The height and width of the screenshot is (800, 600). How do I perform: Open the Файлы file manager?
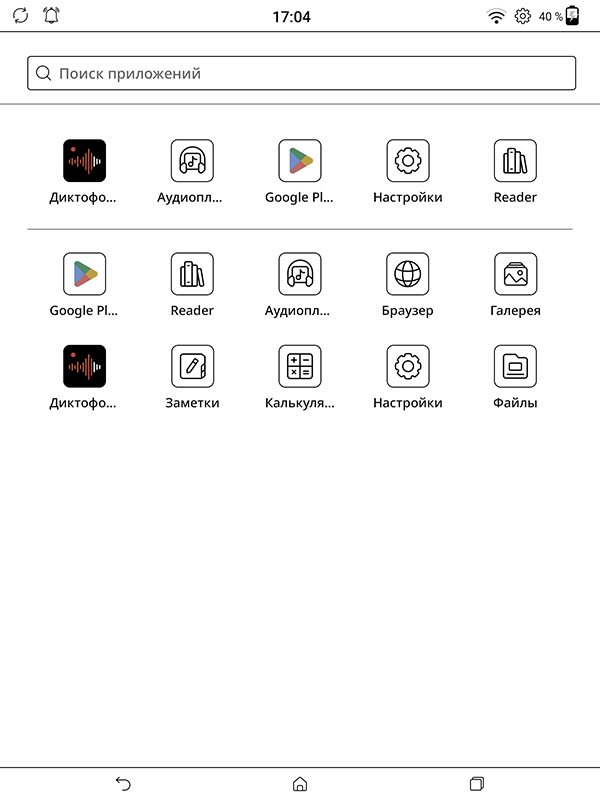tap(515, 366)
